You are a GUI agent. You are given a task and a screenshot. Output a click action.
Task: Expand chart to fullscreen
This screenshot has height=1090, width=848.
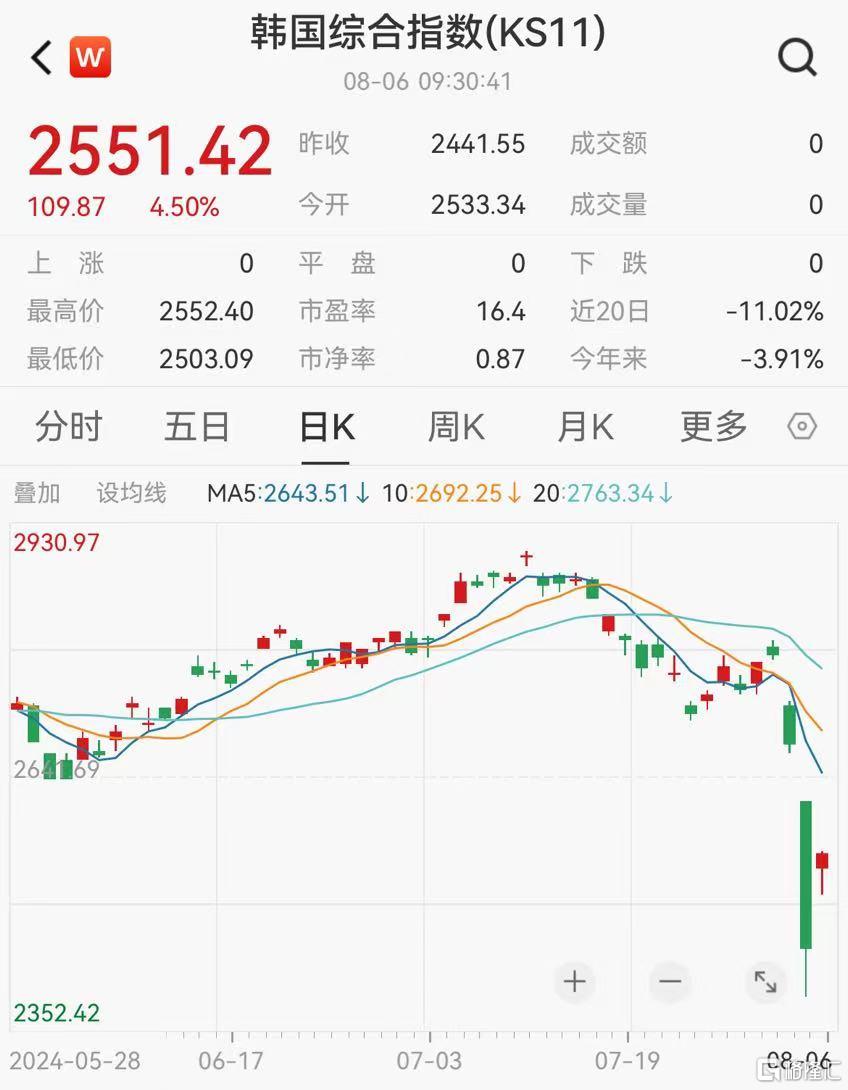tap(765, 981)
